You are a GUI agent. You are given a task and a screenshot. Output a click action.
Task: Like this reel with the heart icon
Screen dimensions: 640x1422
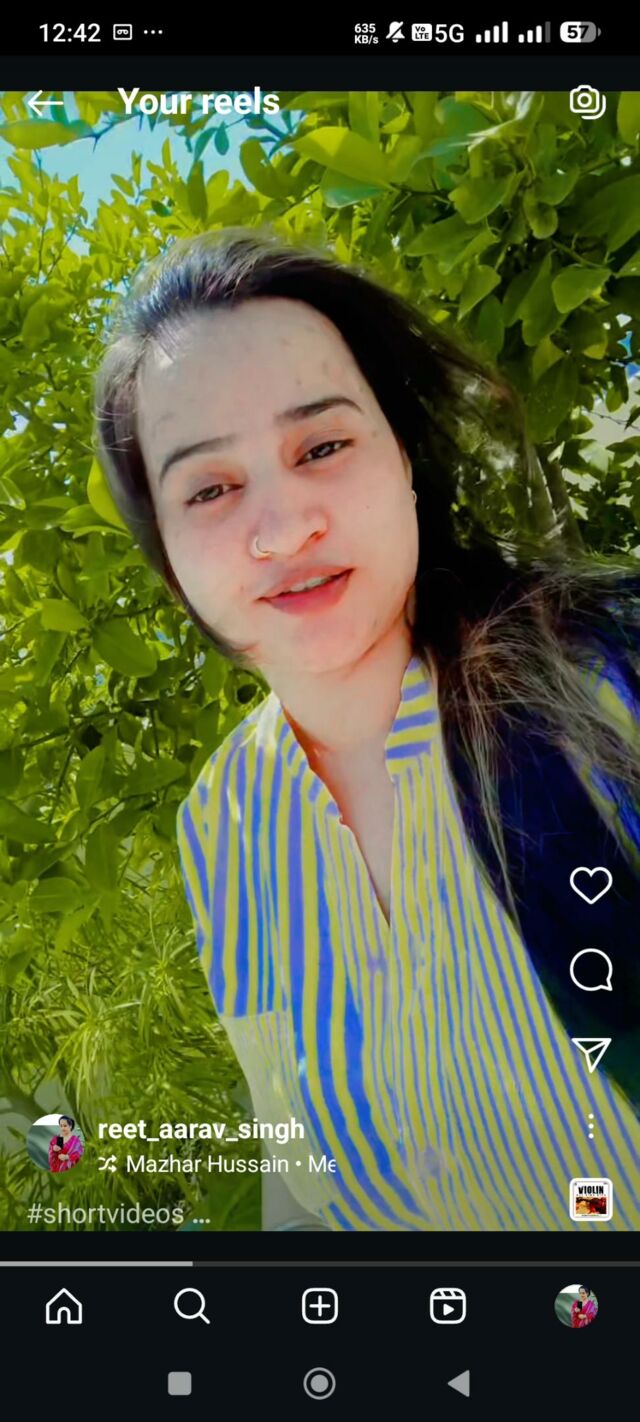click(x=590, y=885)
